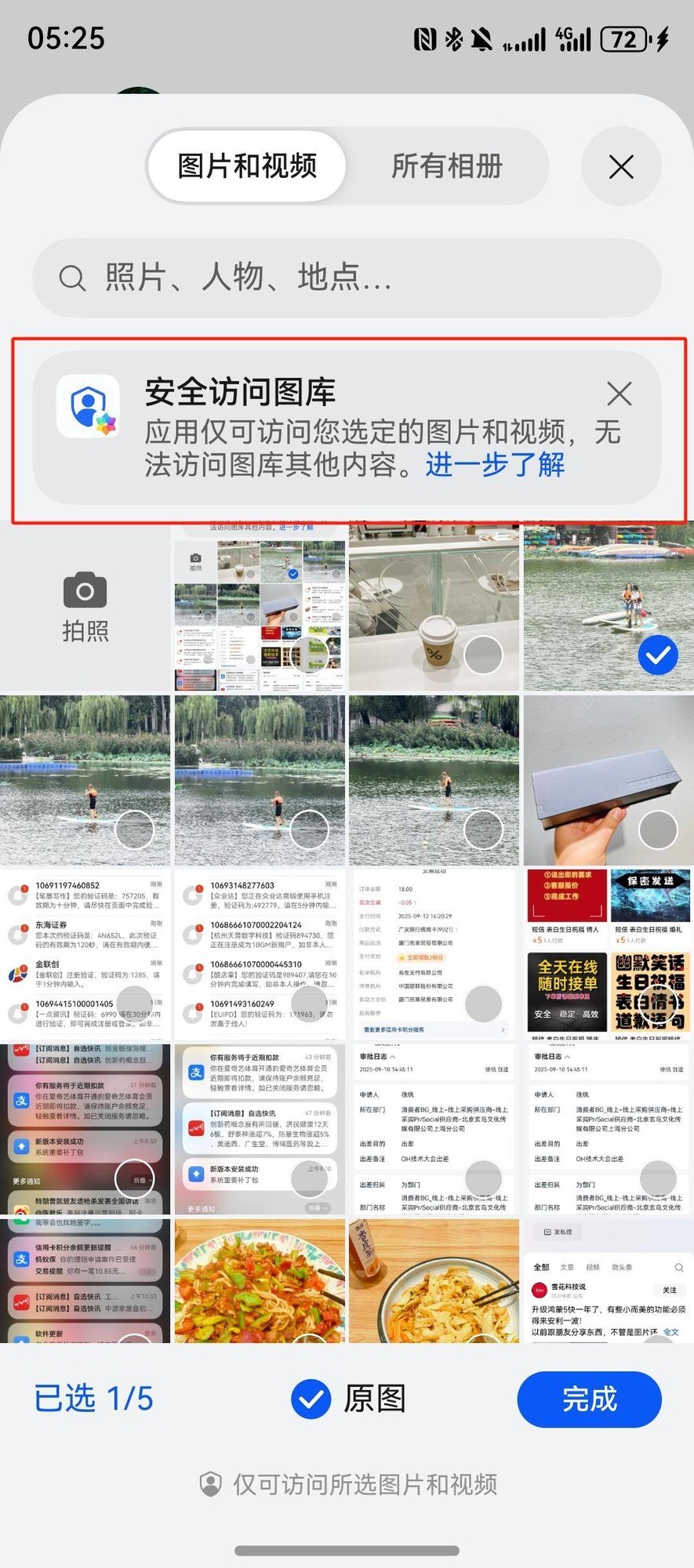Select the 图片和视频 tab
The image size is (694, 1568).
point(247,166)
